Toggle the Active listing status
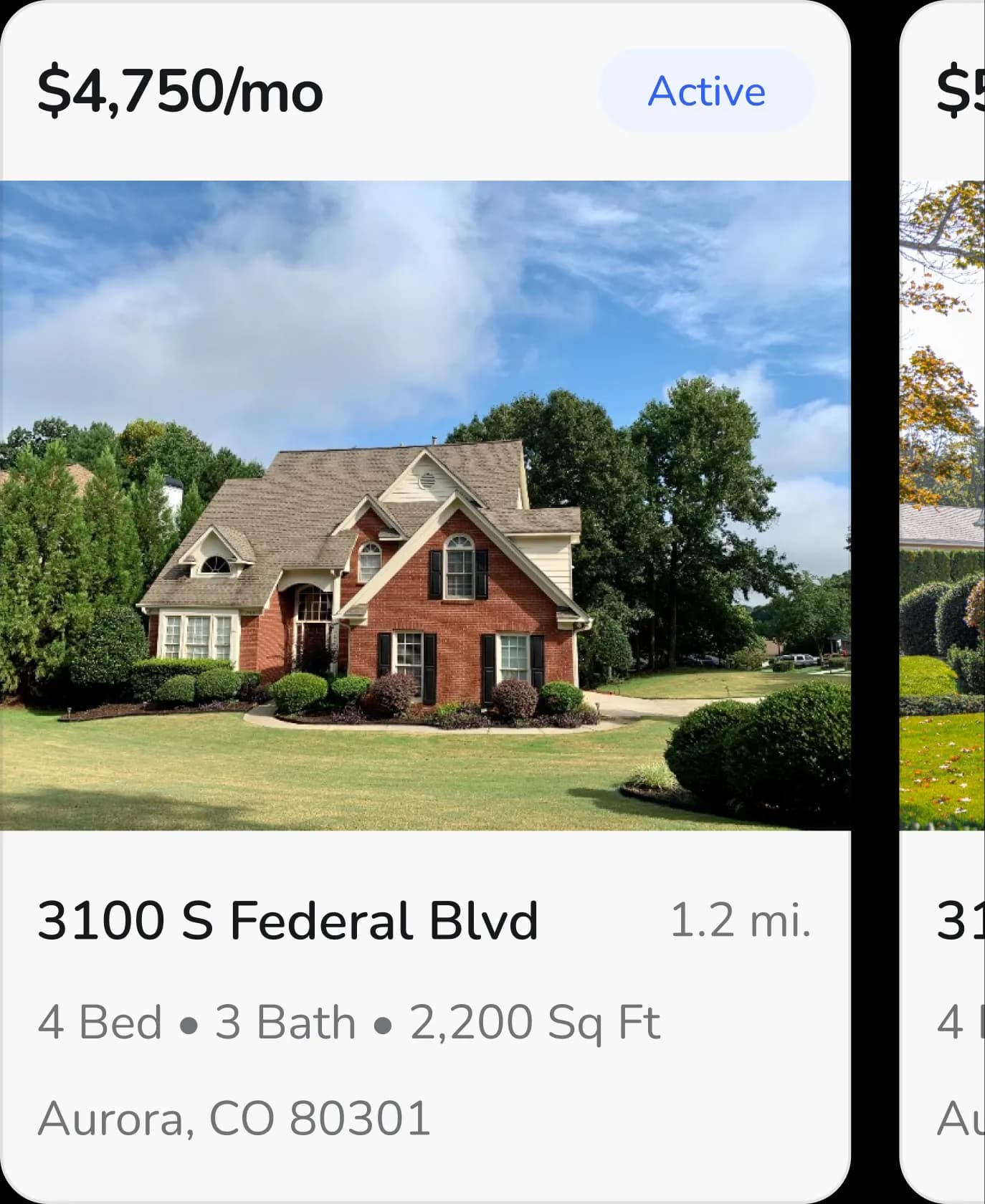The image size is (985, 1204). tap(707, 91)
